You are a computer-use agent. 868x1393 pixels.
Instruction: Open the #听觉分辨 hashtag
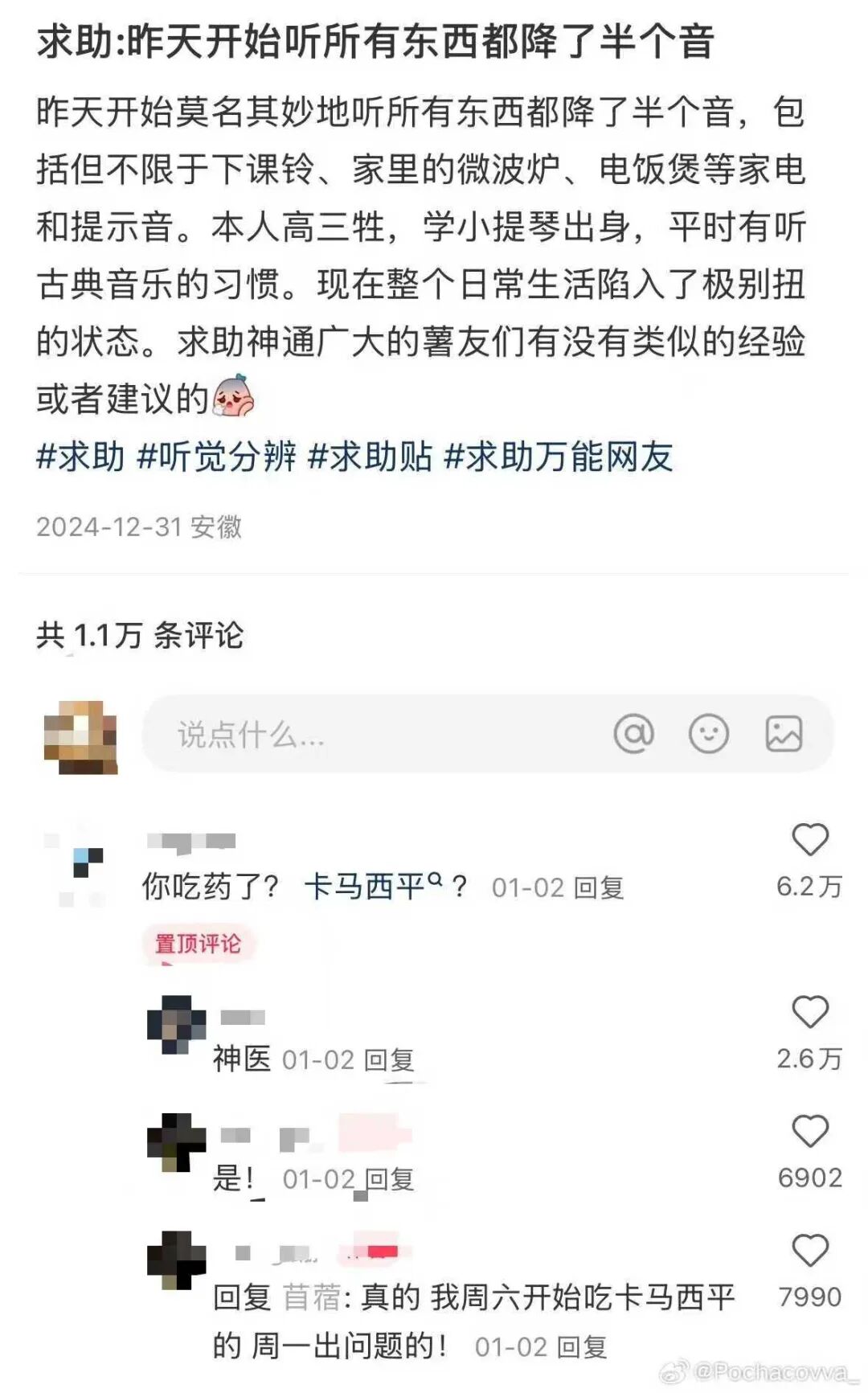click(x=217, y=457)
